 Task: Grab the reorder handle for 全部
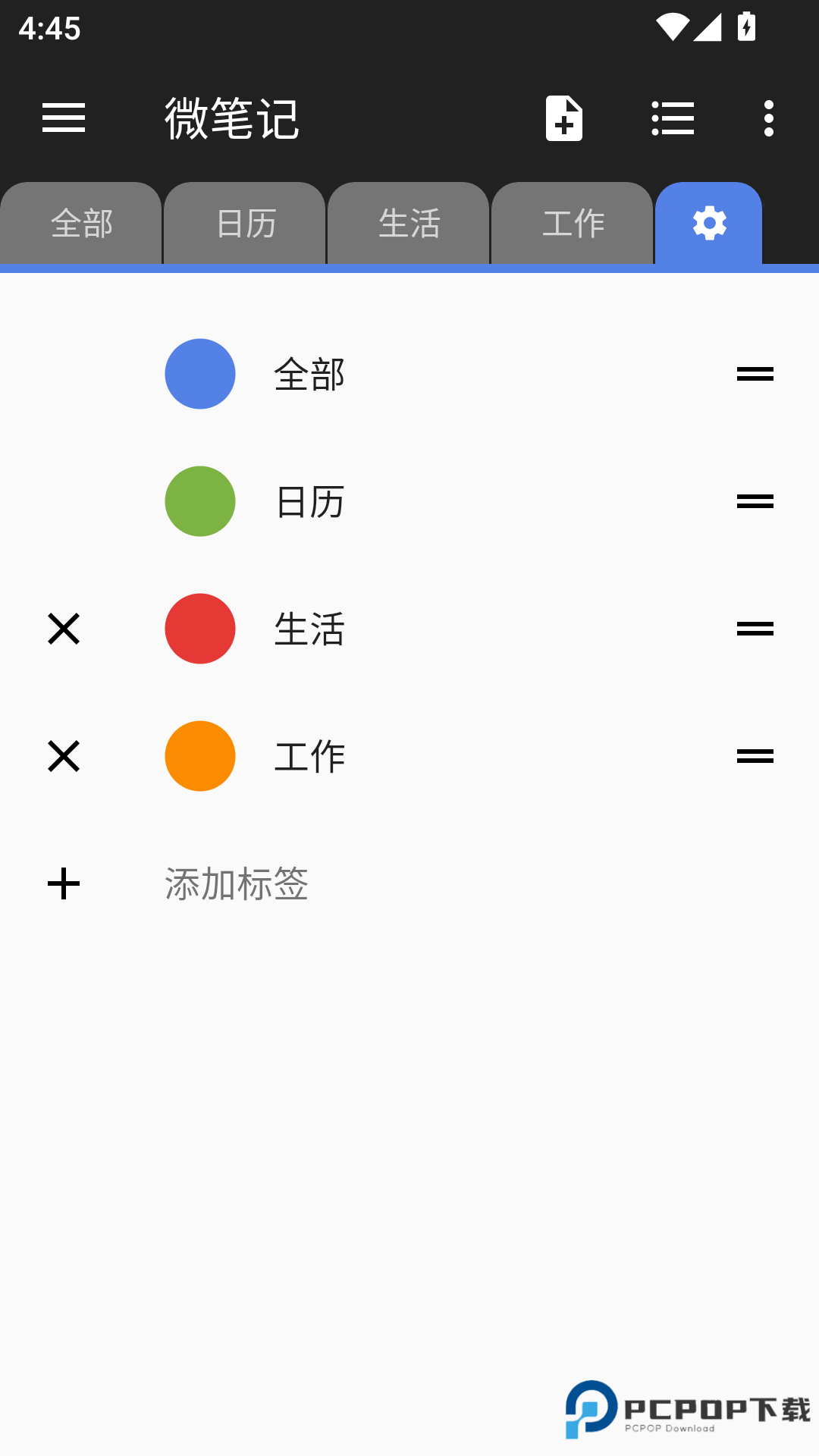pos(755,374)
